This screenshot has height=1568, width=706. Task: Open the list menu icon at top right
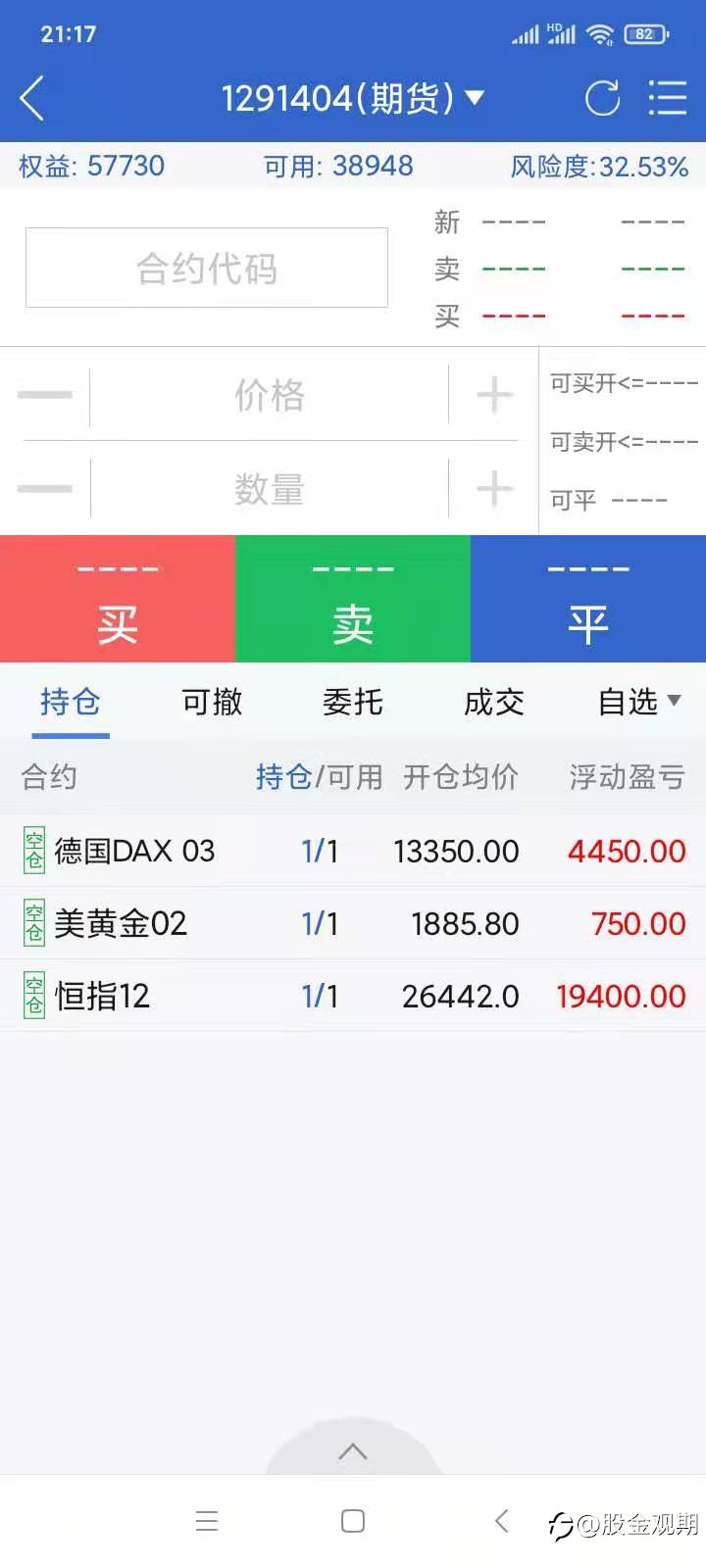[x=668, y=98]
